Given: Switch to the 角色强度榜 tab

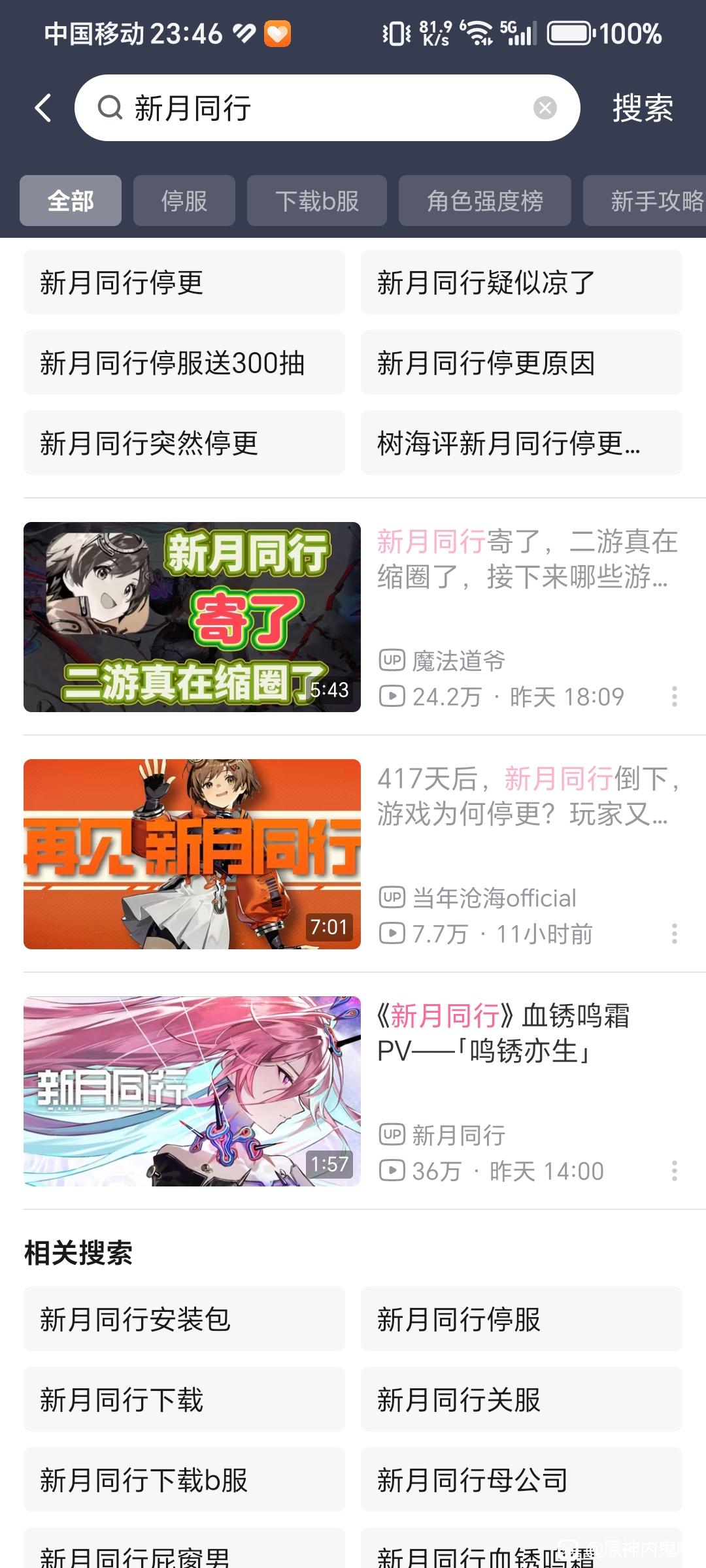Looking at the screenshot, I should point(485,201).
